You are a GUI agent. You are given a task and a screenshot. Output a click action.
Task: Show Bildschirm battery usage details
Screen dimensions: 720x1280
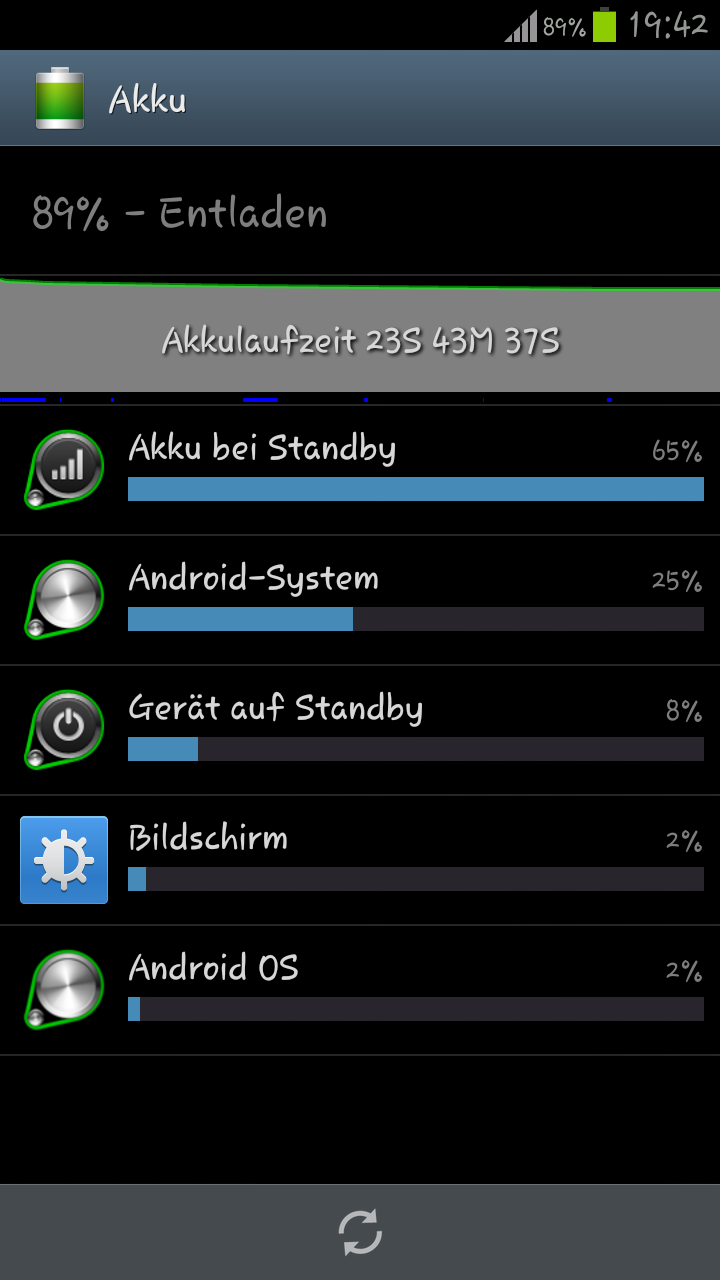(360, 860)
